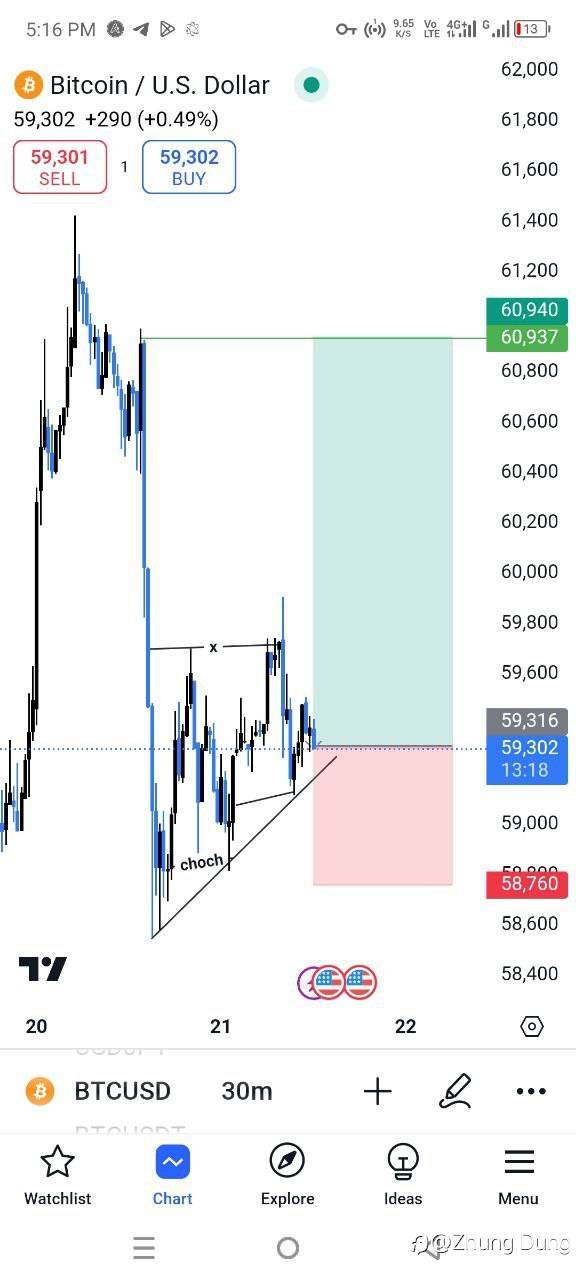Screen dimensions: 576x1280
Task: Change the BTCUSD symbol
Action: (x=122, y=1091)
